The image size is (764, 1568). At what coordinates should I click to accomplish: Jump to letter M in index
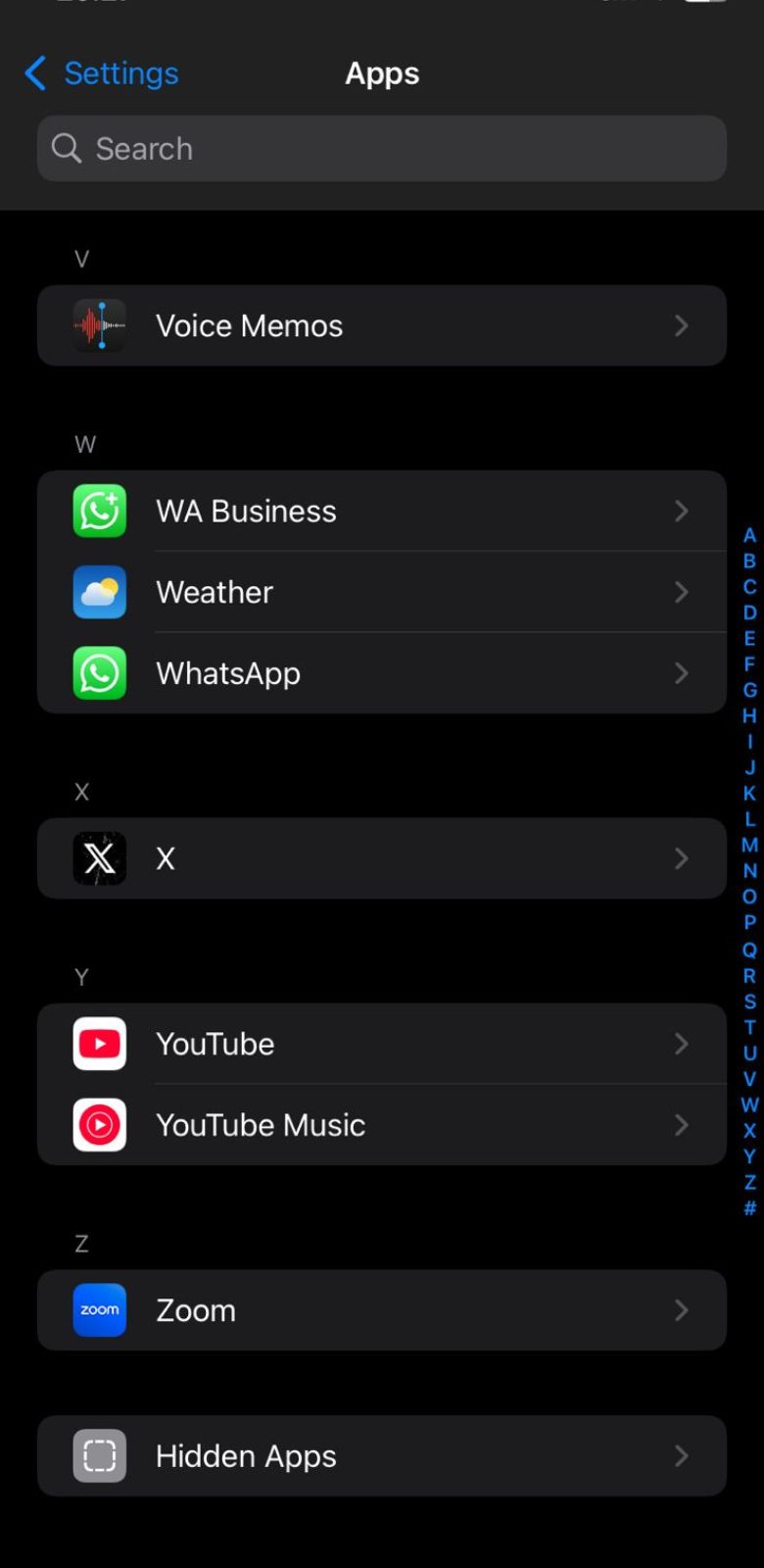coord(749,845)
